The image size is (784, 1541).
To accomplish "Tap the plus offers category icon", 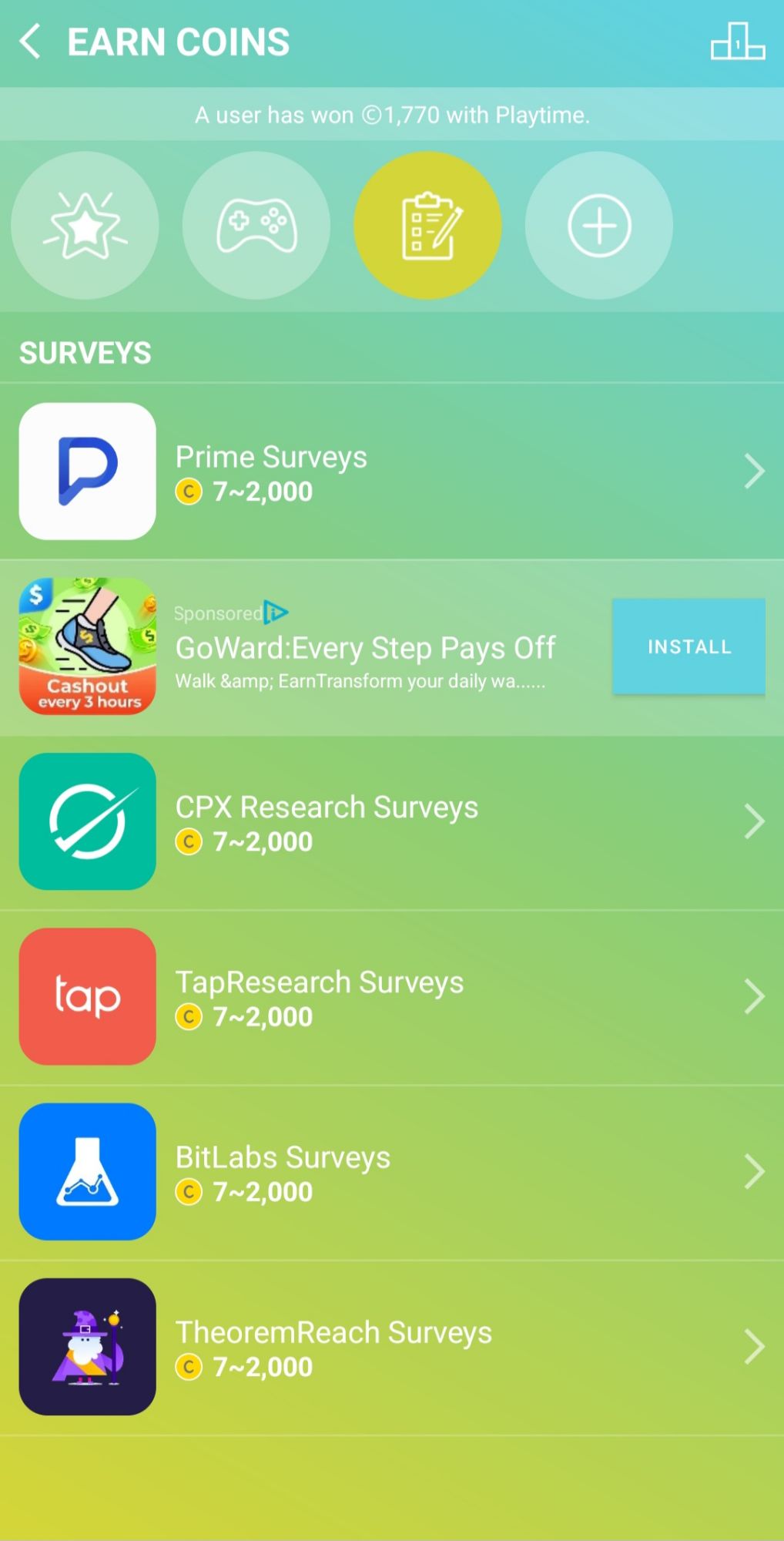I will coord(599,225).
